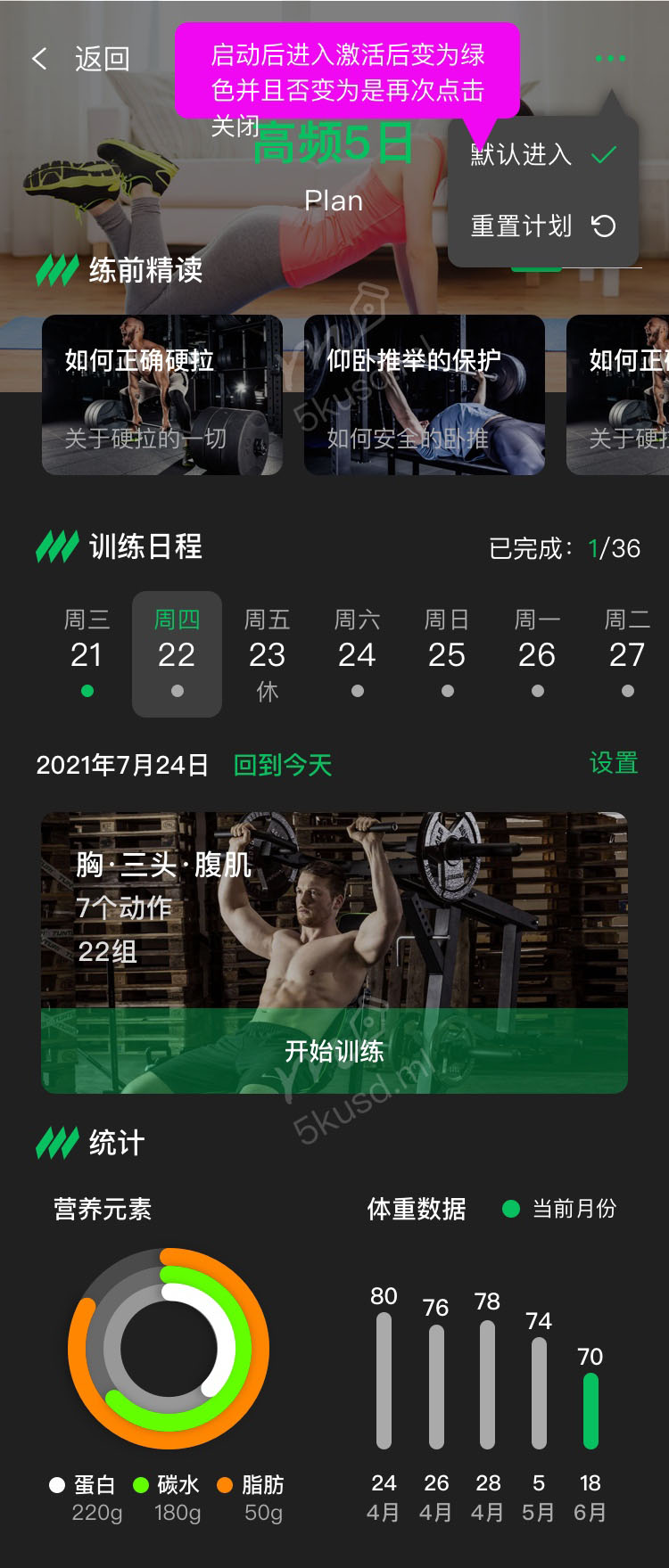Open the three-dot overflow menu
The width and height of the screenshot is (669, 1568).
pyautogui.click(x=610, y=59)
